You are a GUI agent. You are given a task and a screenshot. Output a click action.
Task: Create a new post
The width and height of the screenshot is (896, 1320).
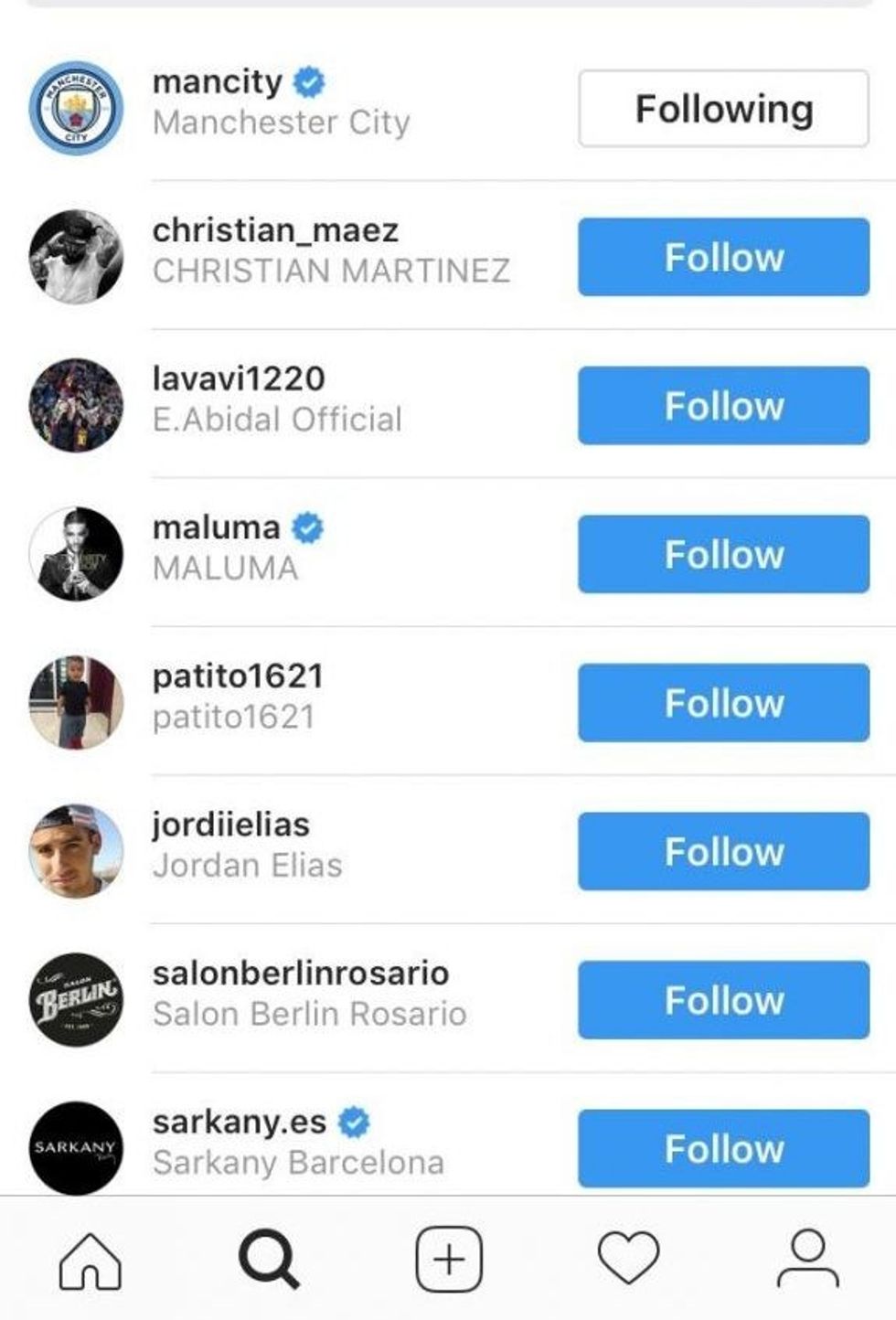[x=448, y=1259]
